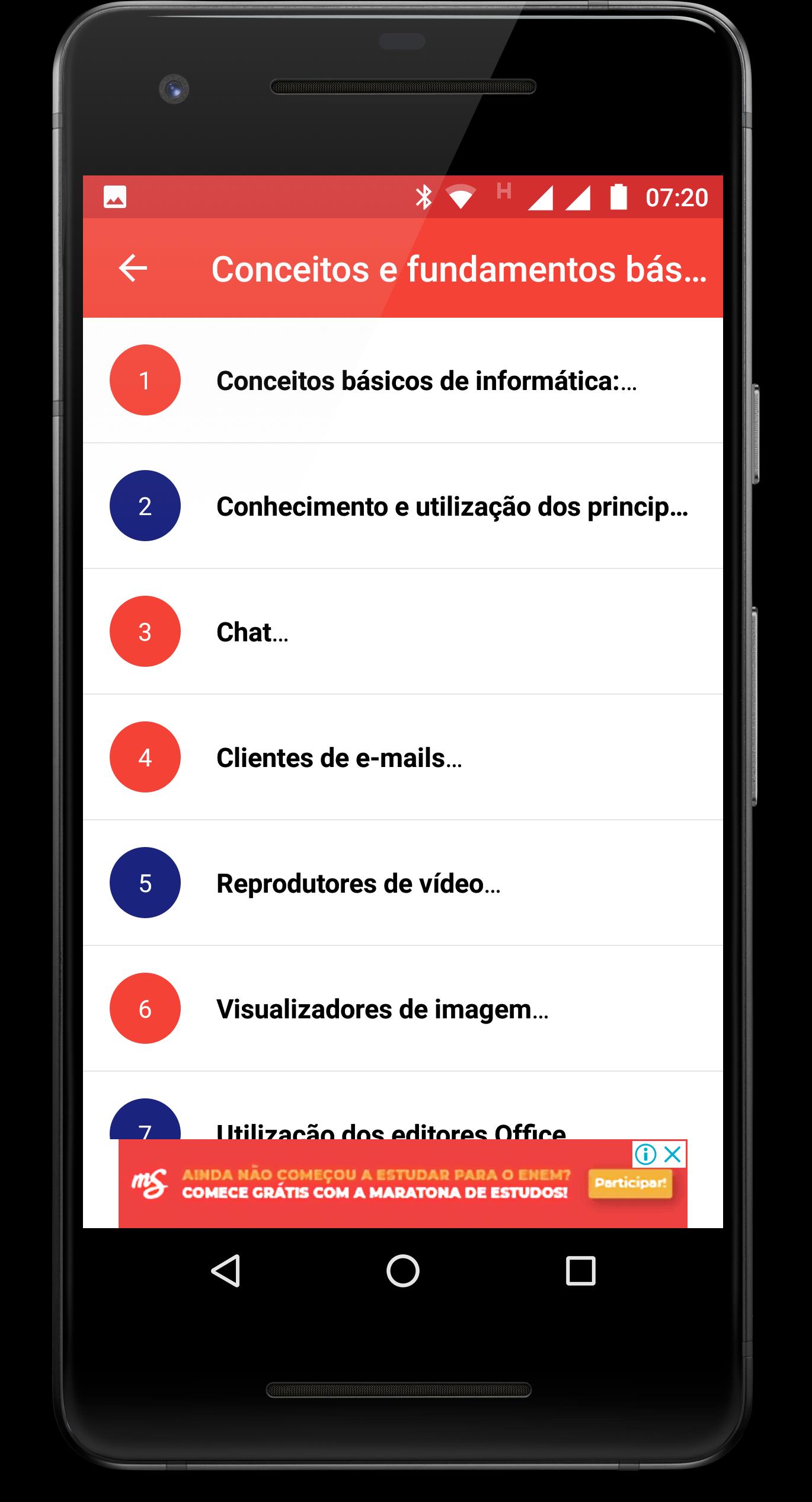812x1502 pixels.
Task: Tap Participar button in the ad banner
Action: point(630,1183)
